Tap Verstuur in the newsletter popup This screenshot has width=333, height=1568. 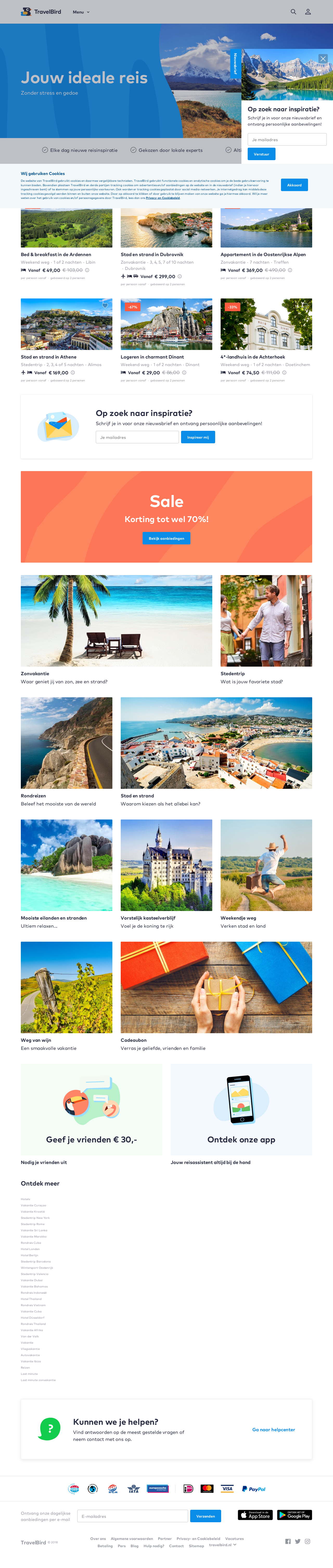(x=261, y=154)
